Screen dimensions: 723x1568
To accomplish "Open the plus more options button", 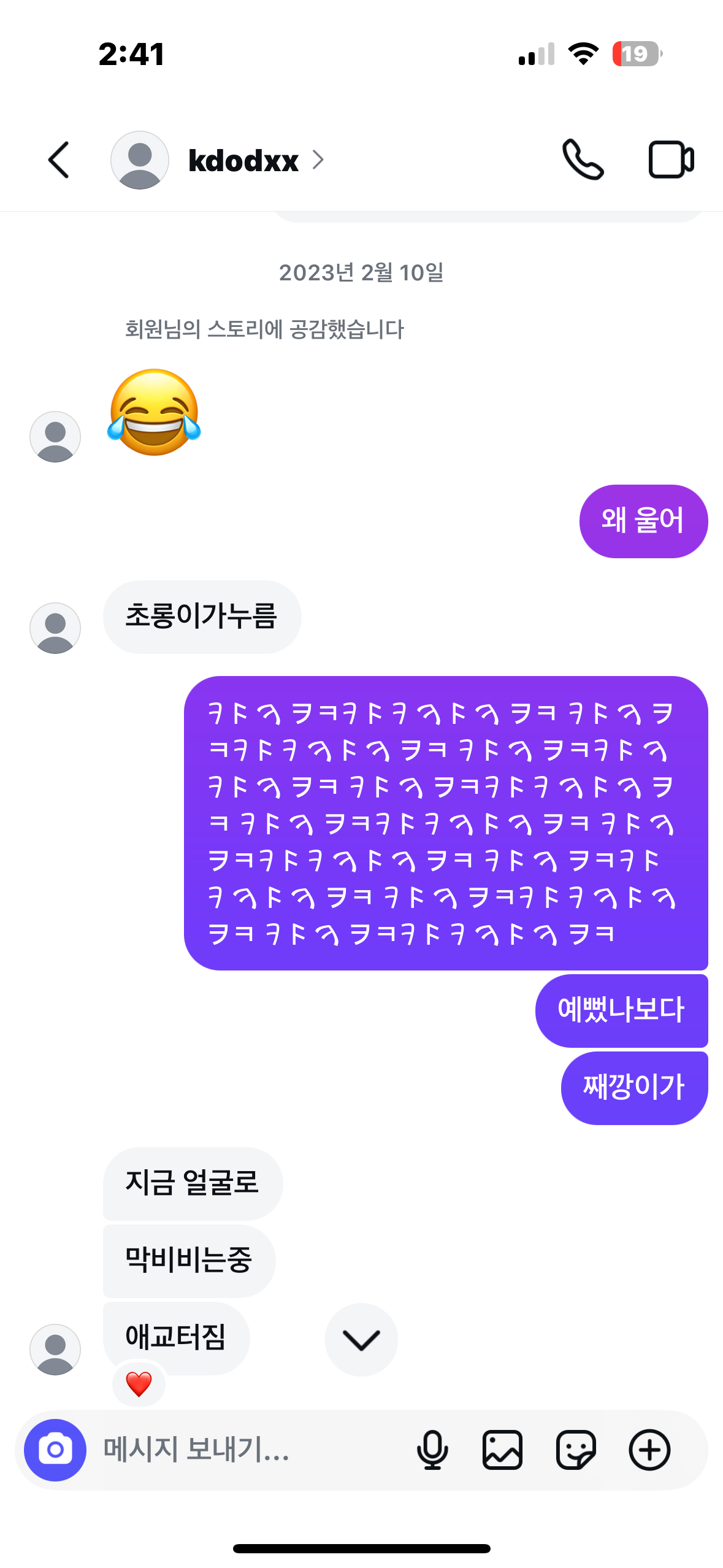I will coord(649,1450).
